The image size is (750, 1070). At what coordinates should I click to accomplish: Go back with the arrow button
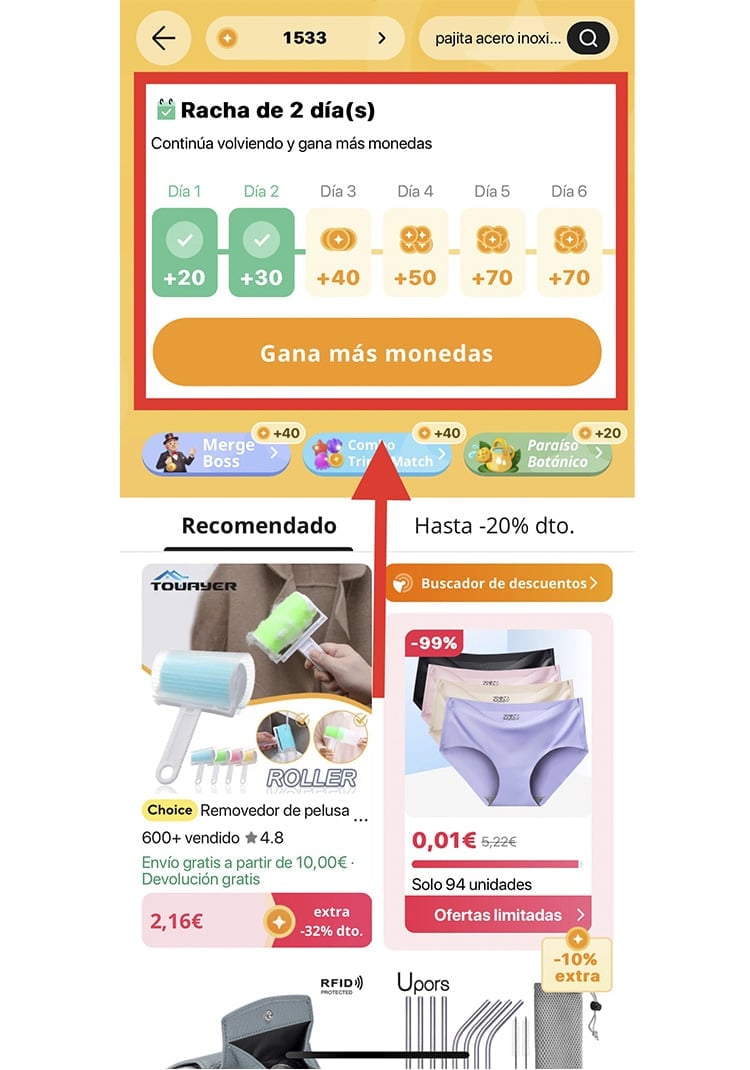[x=163, y=38]
